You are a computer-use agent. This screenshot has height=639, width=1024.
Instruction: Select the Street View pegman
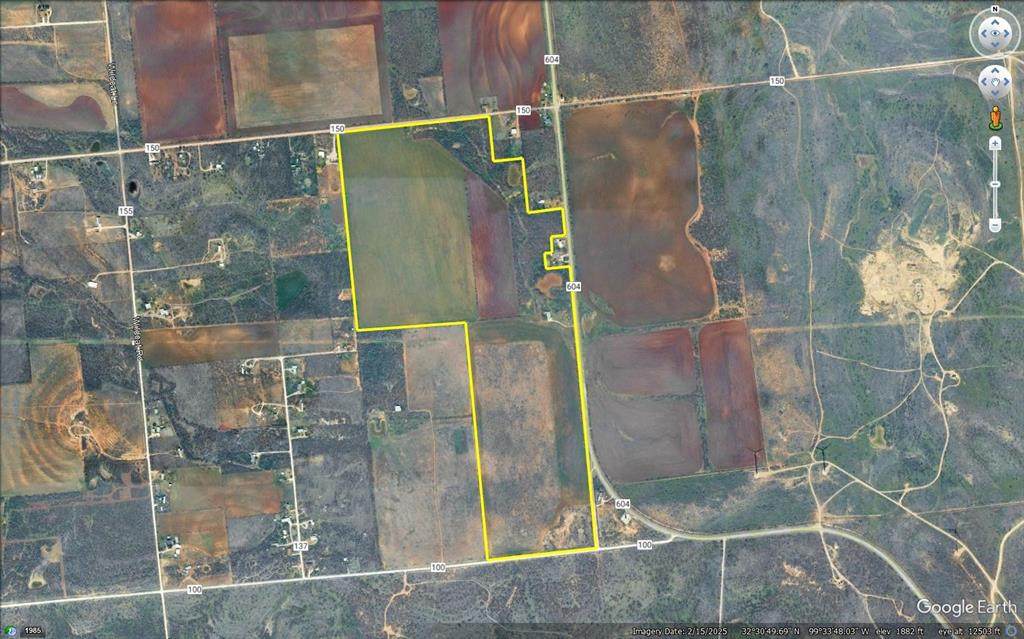tap(995, 118)
